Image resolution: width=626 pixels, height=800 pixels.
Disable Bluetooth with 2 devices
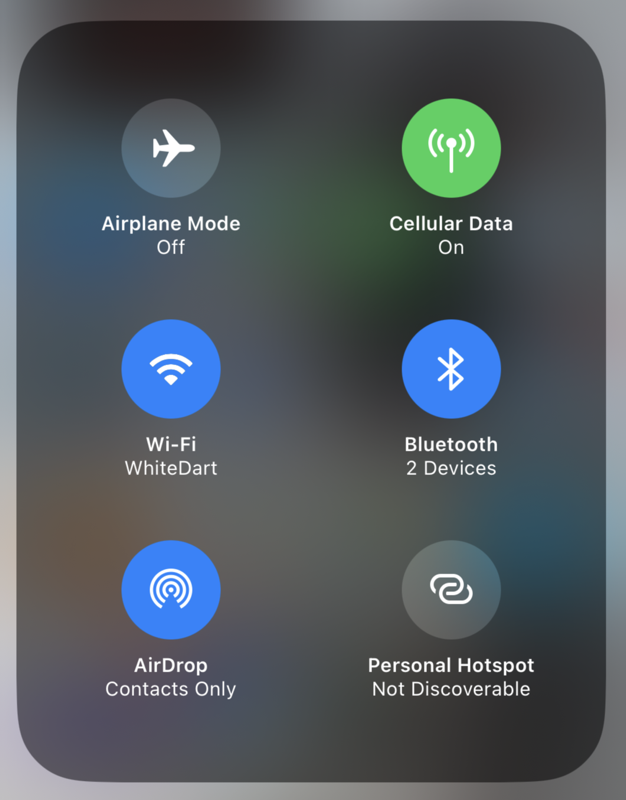pos(451,369)
